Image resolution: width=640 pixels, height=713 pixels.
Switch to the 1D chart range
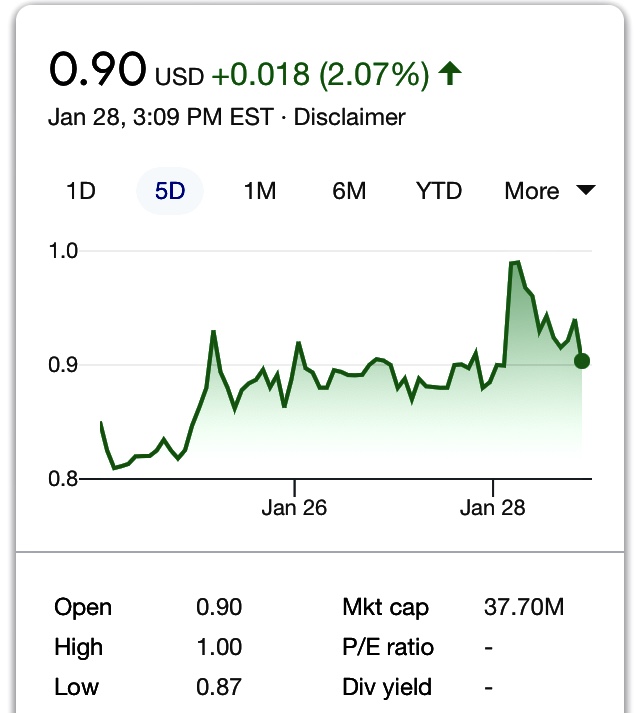tap(80, 191)
